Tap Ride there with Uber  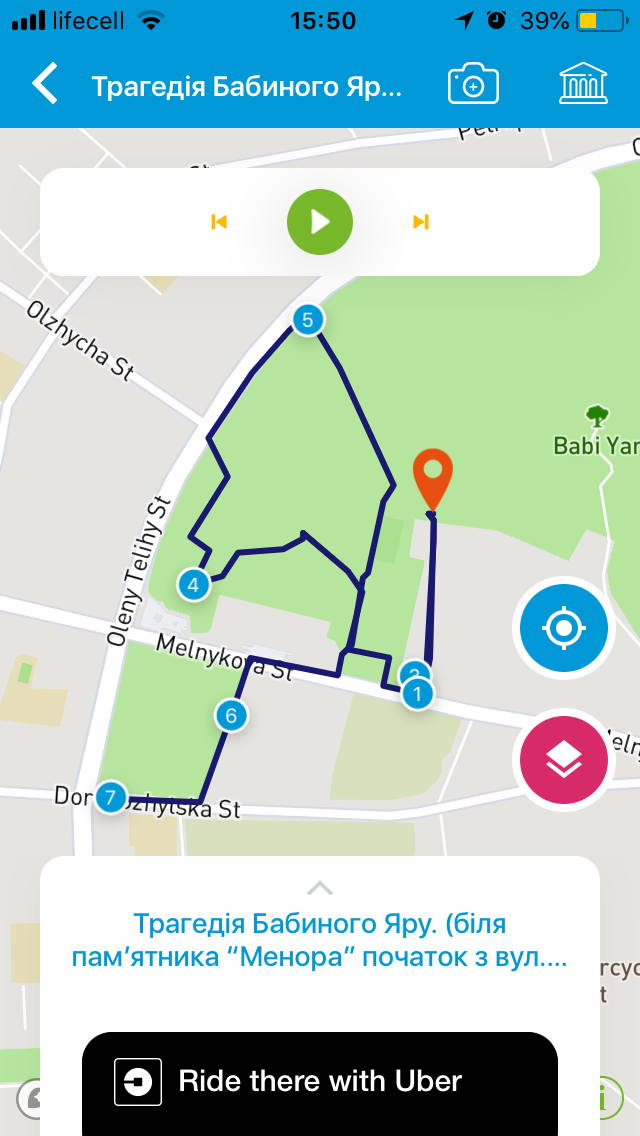[320, 1081]
